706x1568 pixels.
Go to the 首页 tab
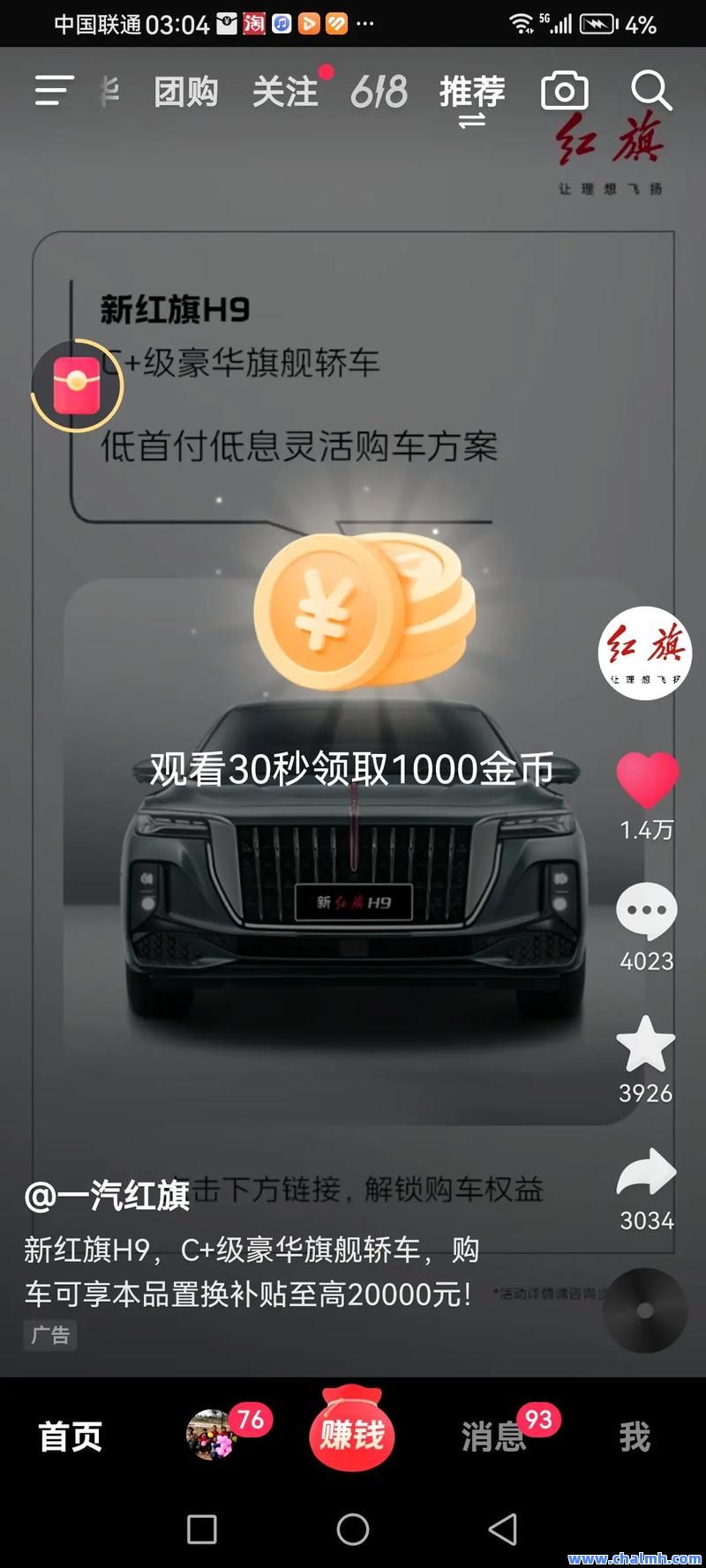coord(71,1437)
